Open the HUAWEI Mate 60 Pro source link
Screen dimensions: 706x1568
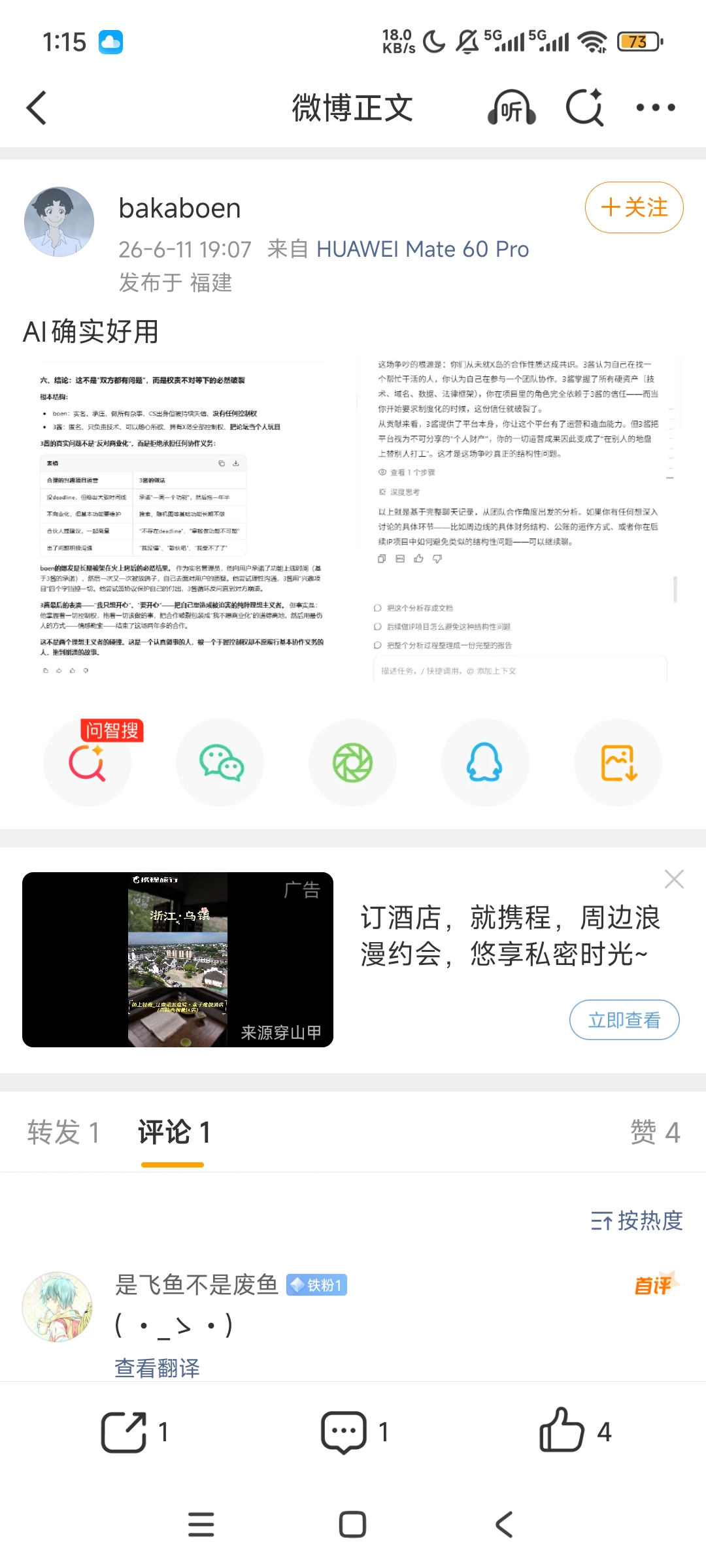pyautogui.click(x=422, y=249)
